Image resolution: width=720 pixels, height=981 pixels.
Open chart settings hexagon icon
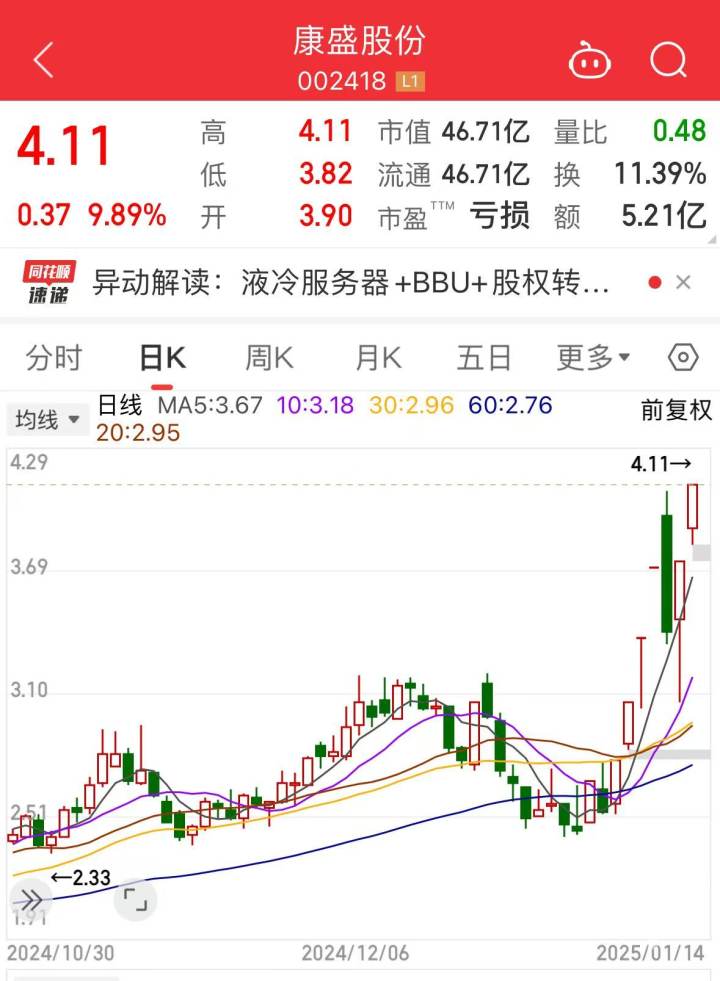(683, 358)
